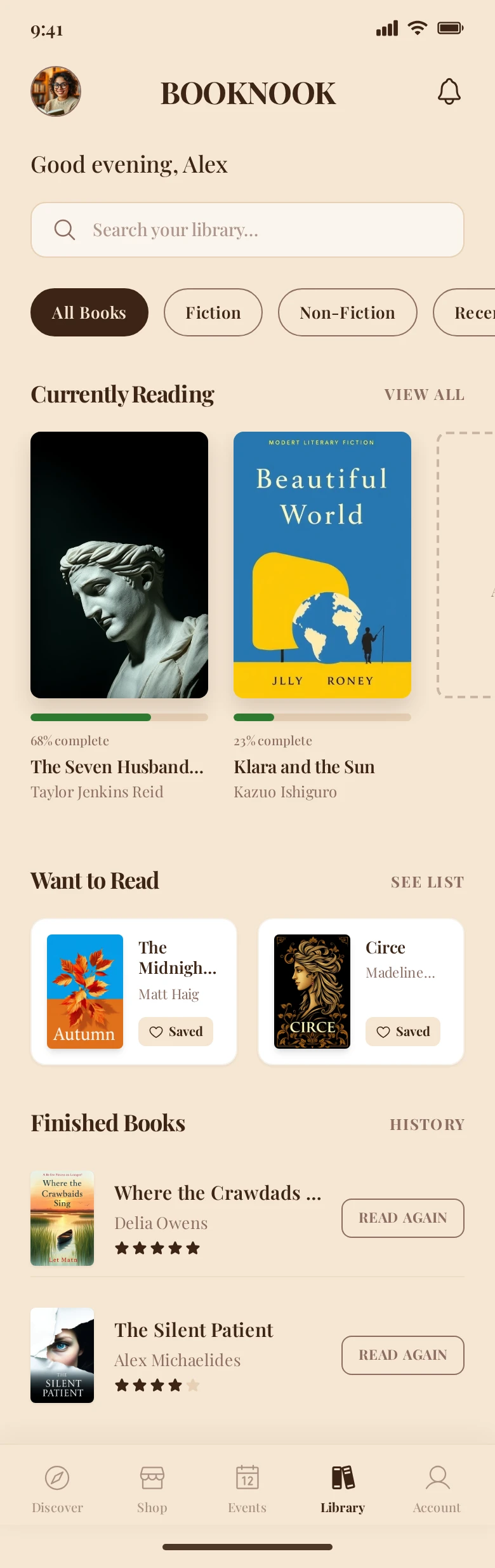Tap the Search your library field
The height and width of the screenshot is (1568, 495).
tap(247, 230)
